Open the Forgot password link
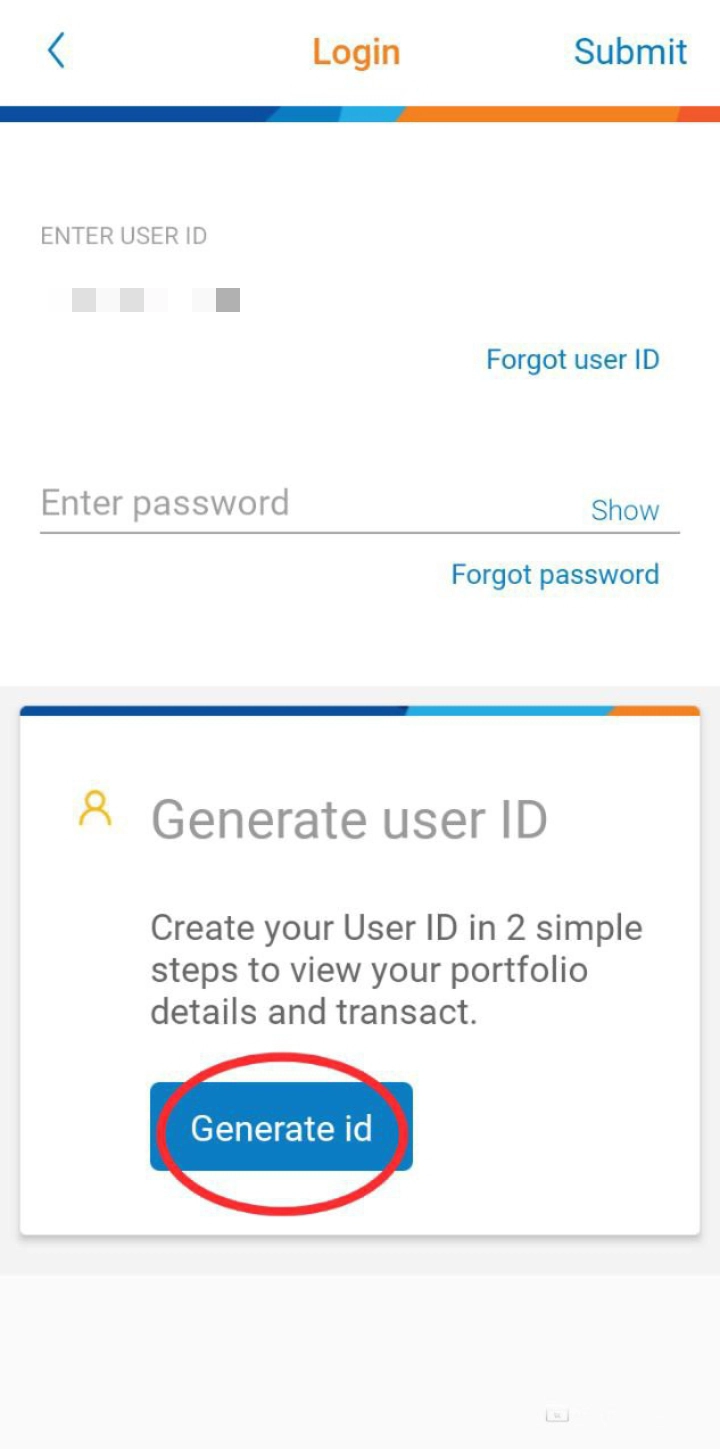This screenshot has height=1449, width=720. click(x=555, y=574)
